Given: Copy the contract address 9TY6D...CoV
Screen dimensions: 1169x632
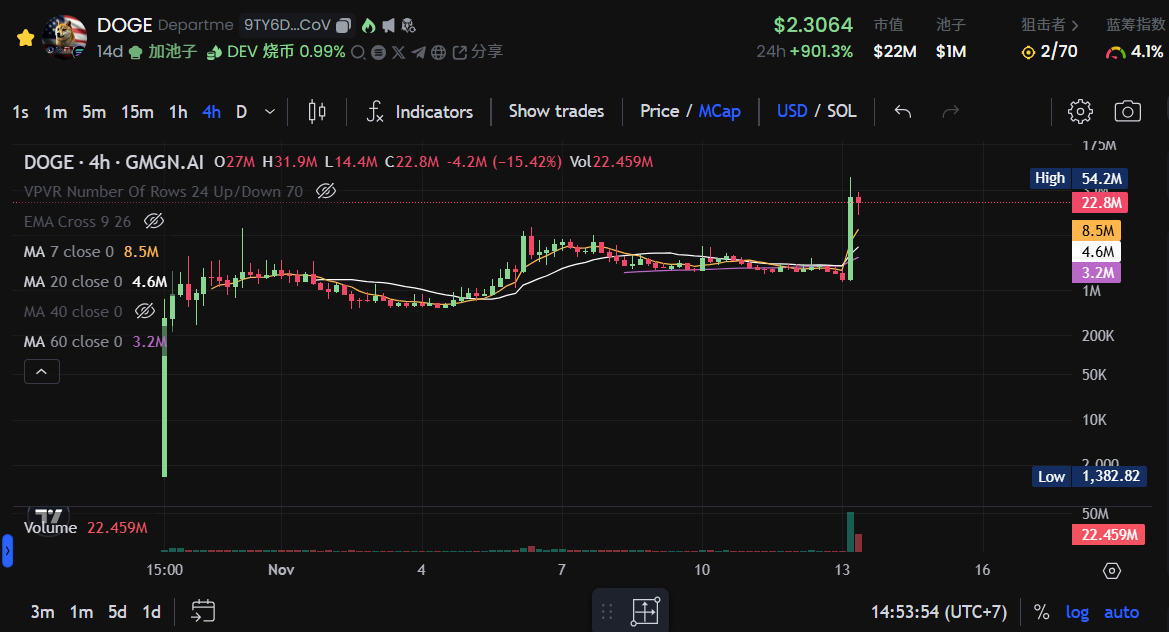Looking at the screenshot, I should point(344,25).
